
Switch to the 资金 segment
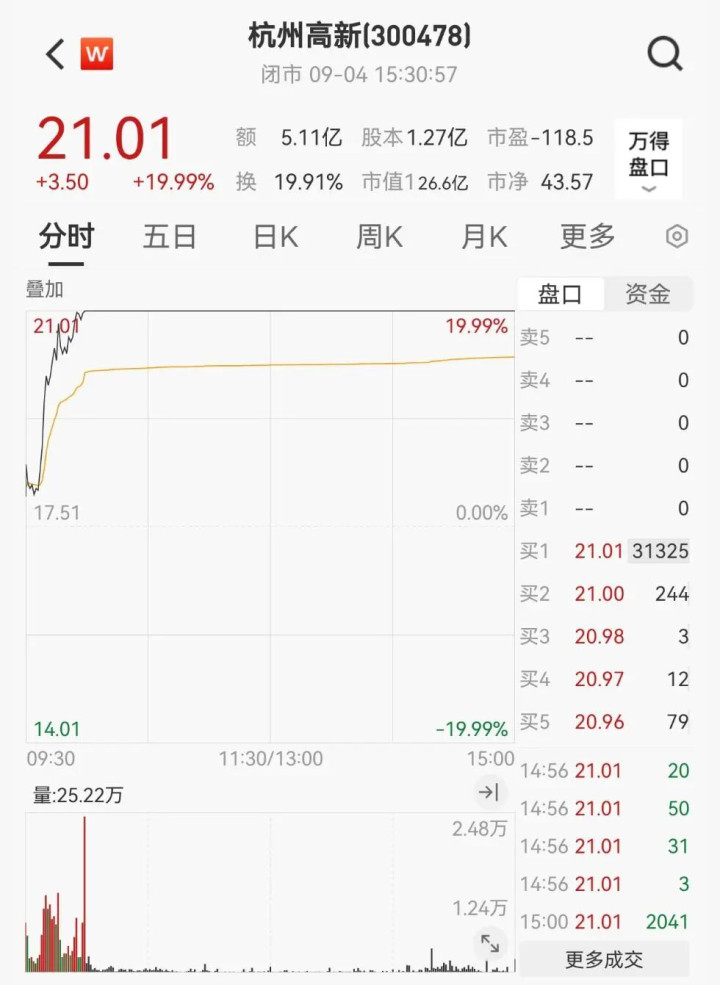pos(647,294)
